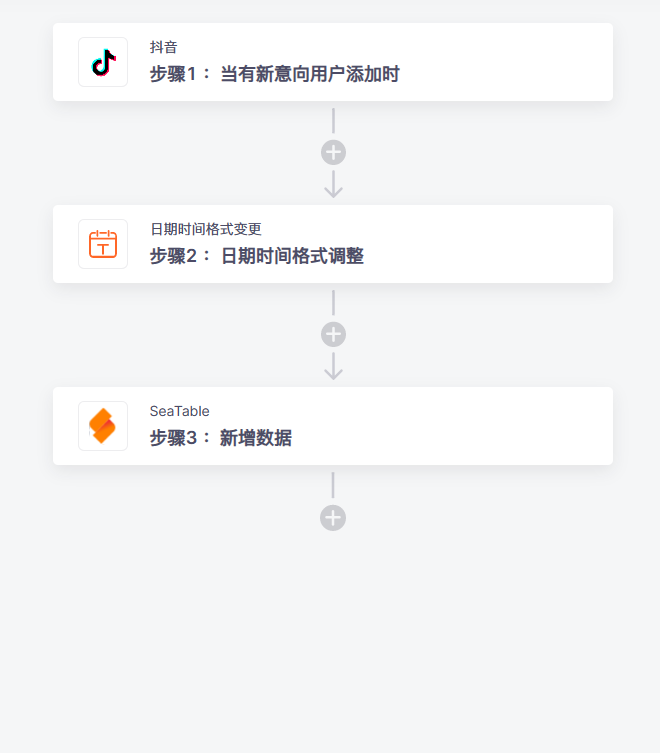Open step 3 SeaTable 新增数据 card
The height and width of the screenshot is (753, 660).
[x=332, y=426]
